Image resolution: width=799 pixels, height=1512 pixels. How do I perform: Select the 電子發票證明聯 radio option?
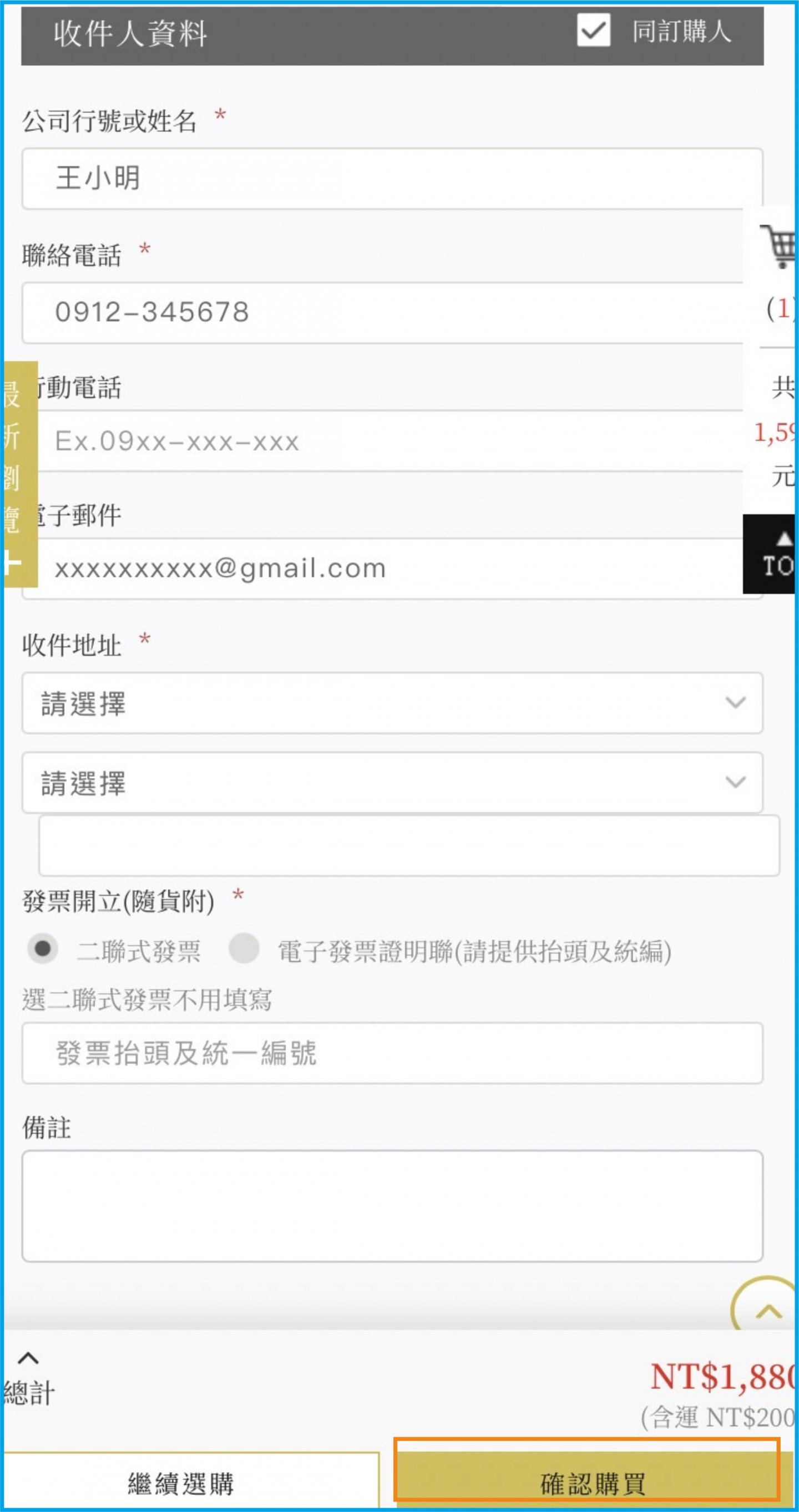pyautogui.click(x=244, y=948)
